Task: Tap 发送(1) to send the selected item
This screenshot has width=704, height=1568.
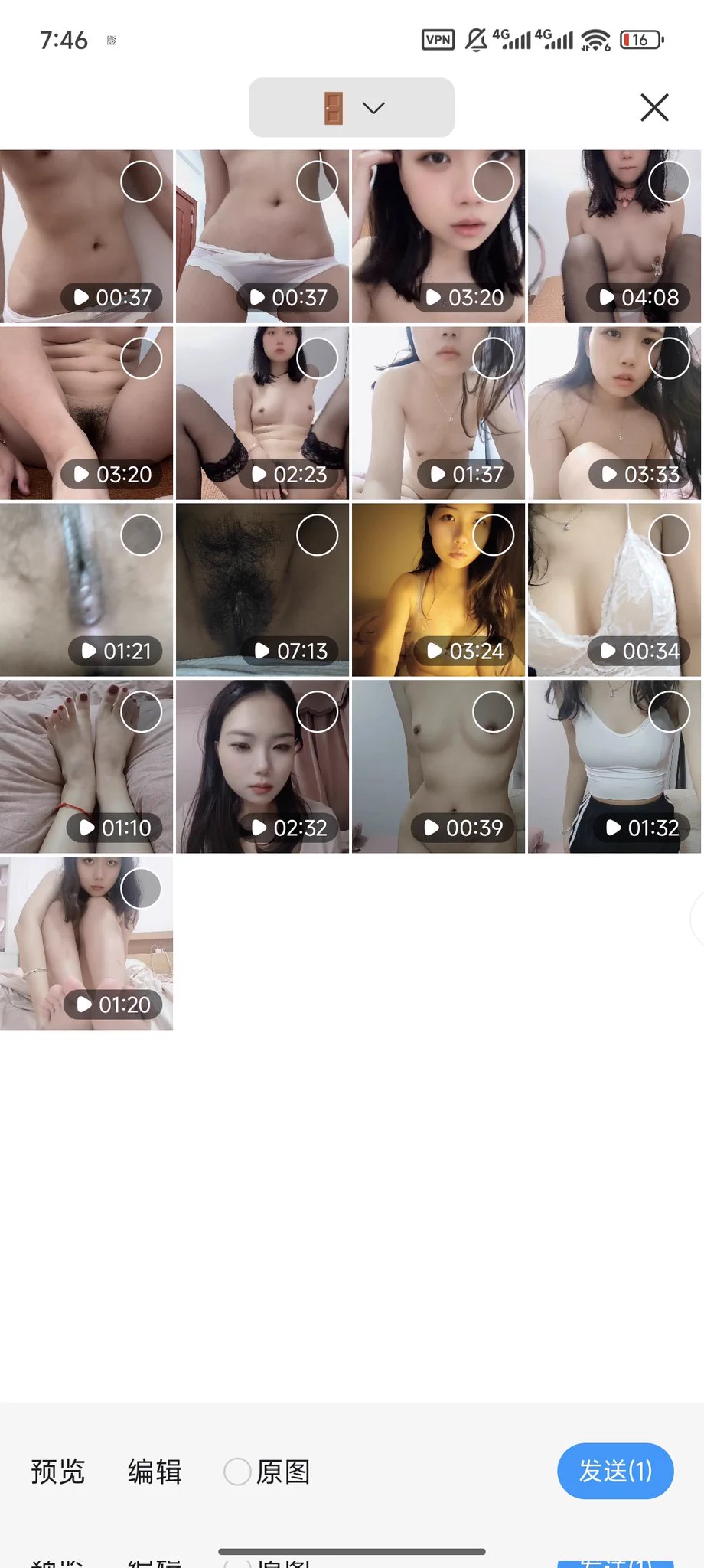Action: tap(614, 1471)
